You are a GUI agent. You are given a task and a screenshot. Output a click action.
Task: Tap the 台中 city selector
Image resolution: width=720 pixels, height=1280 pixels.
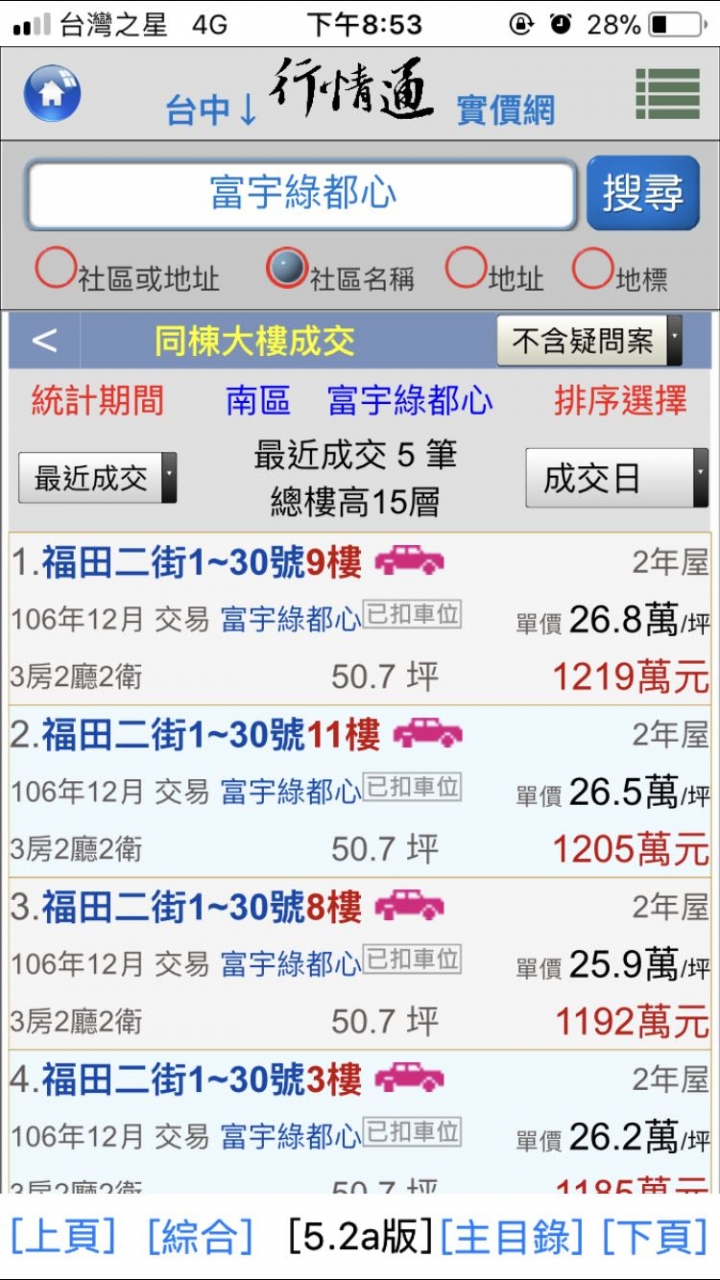[211, 110]
